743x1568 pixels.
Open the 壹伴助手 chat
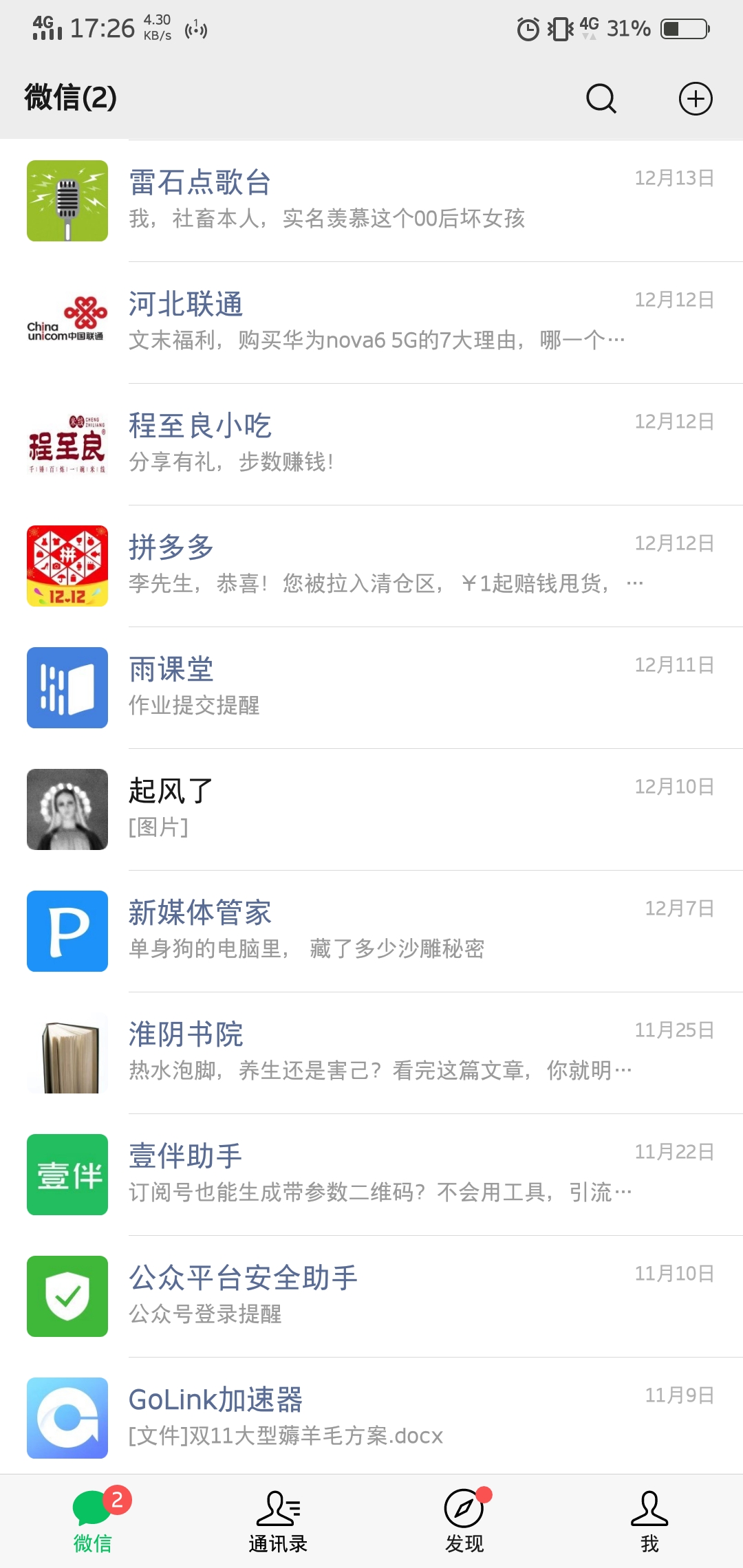pyautogui.click(x=371, y=1174)
